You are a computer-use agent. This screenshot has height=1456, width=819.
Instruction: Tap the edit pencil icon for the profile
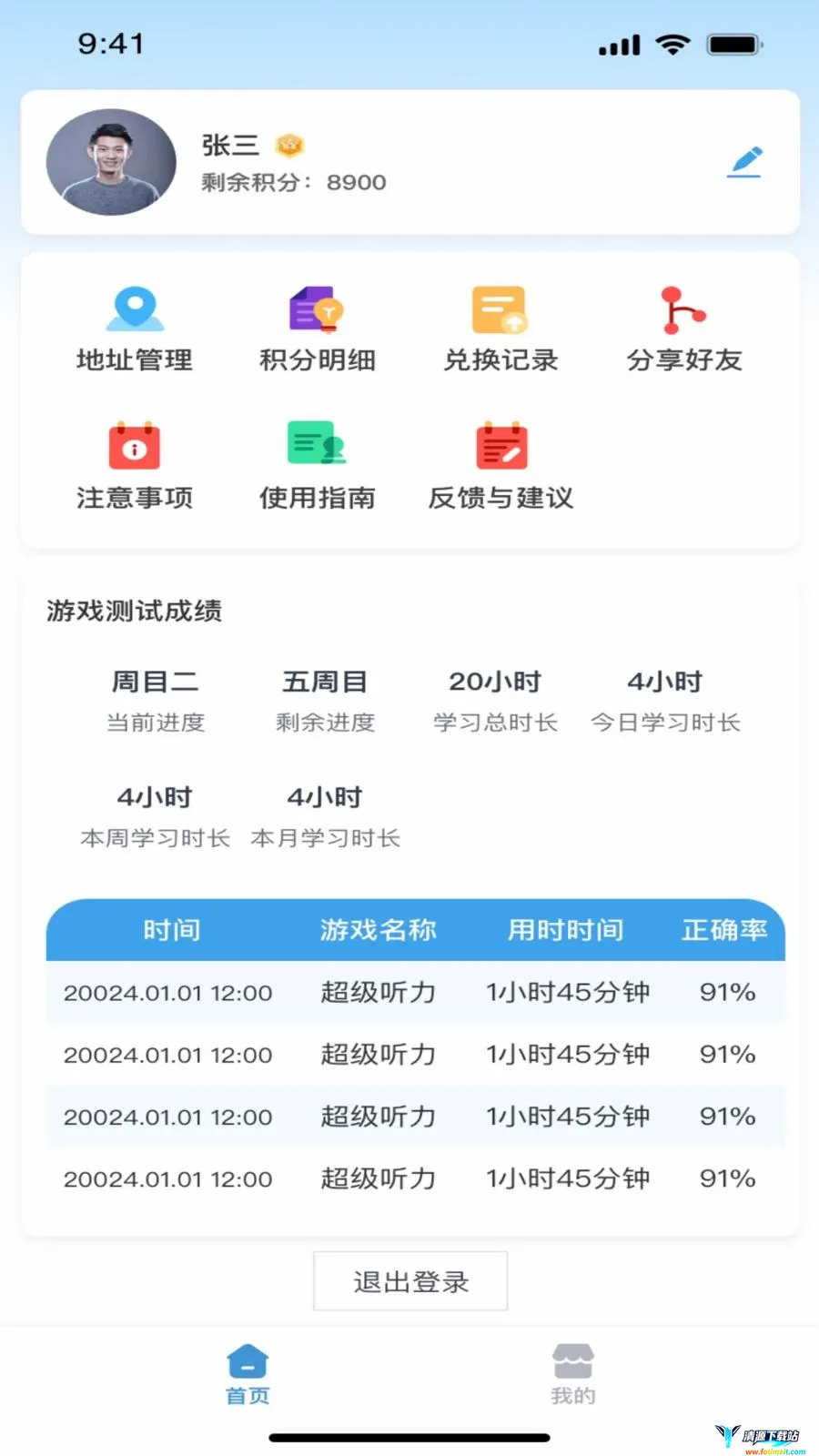pyautogui.click(x=744, y=162)
